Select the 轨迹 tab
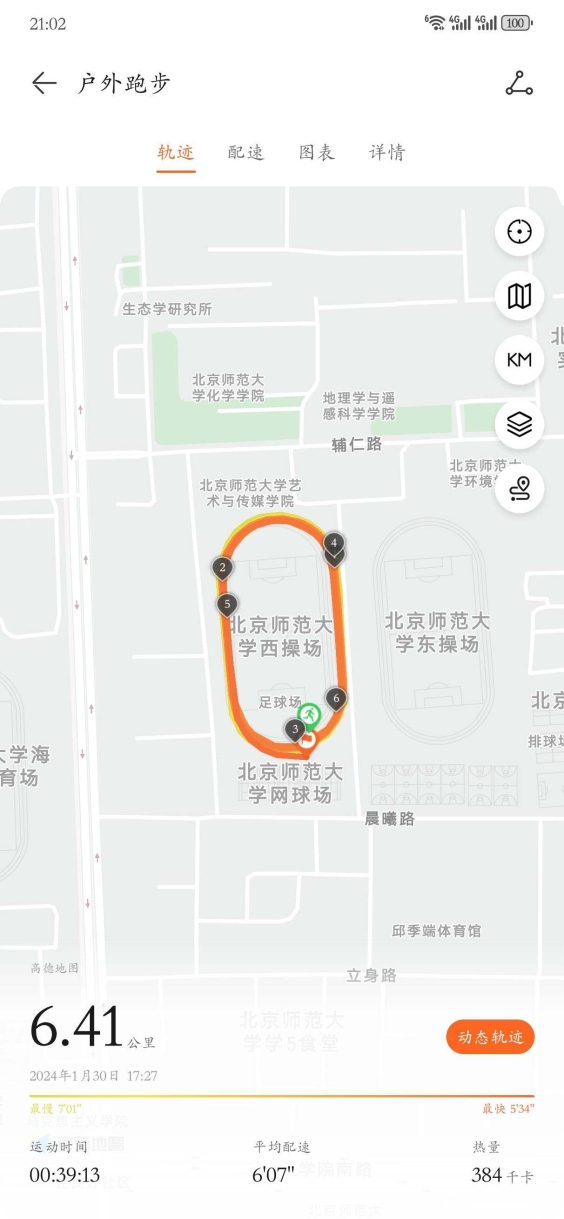564x1219 pixels. pos(176,153)
